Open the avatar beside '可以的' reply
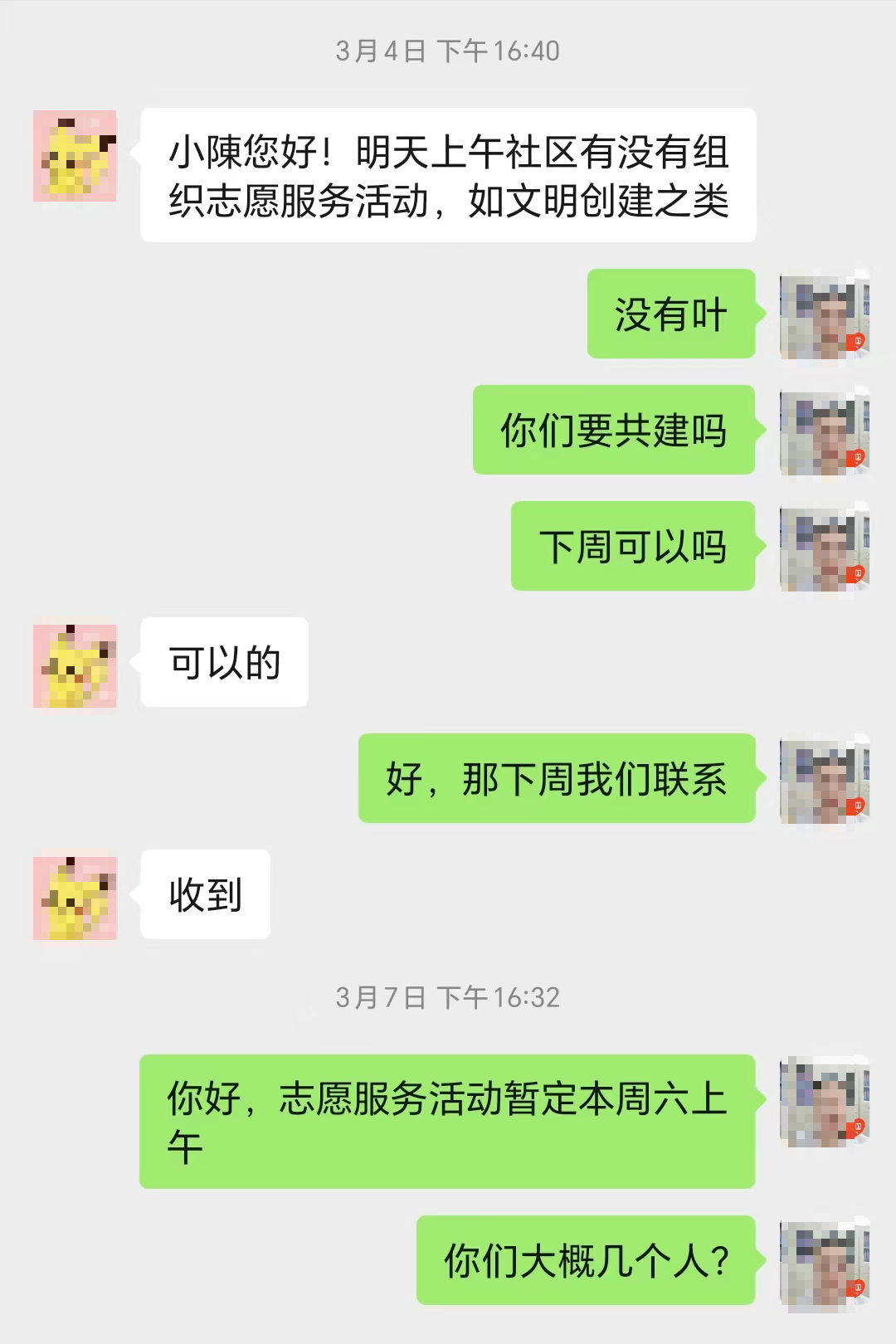The image size is (896, 1344). point(75,665)
